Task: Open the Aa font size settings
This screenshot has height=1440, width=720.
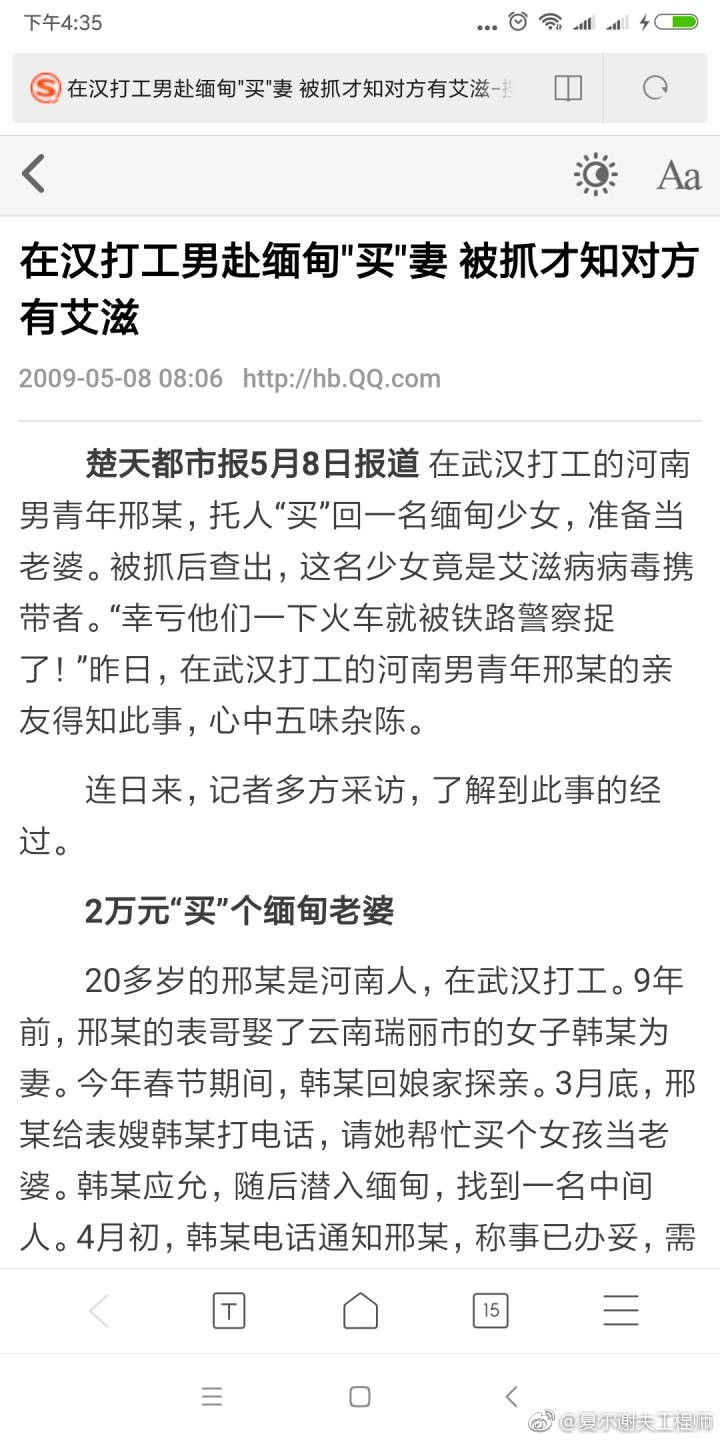Action: coord(678,176)
